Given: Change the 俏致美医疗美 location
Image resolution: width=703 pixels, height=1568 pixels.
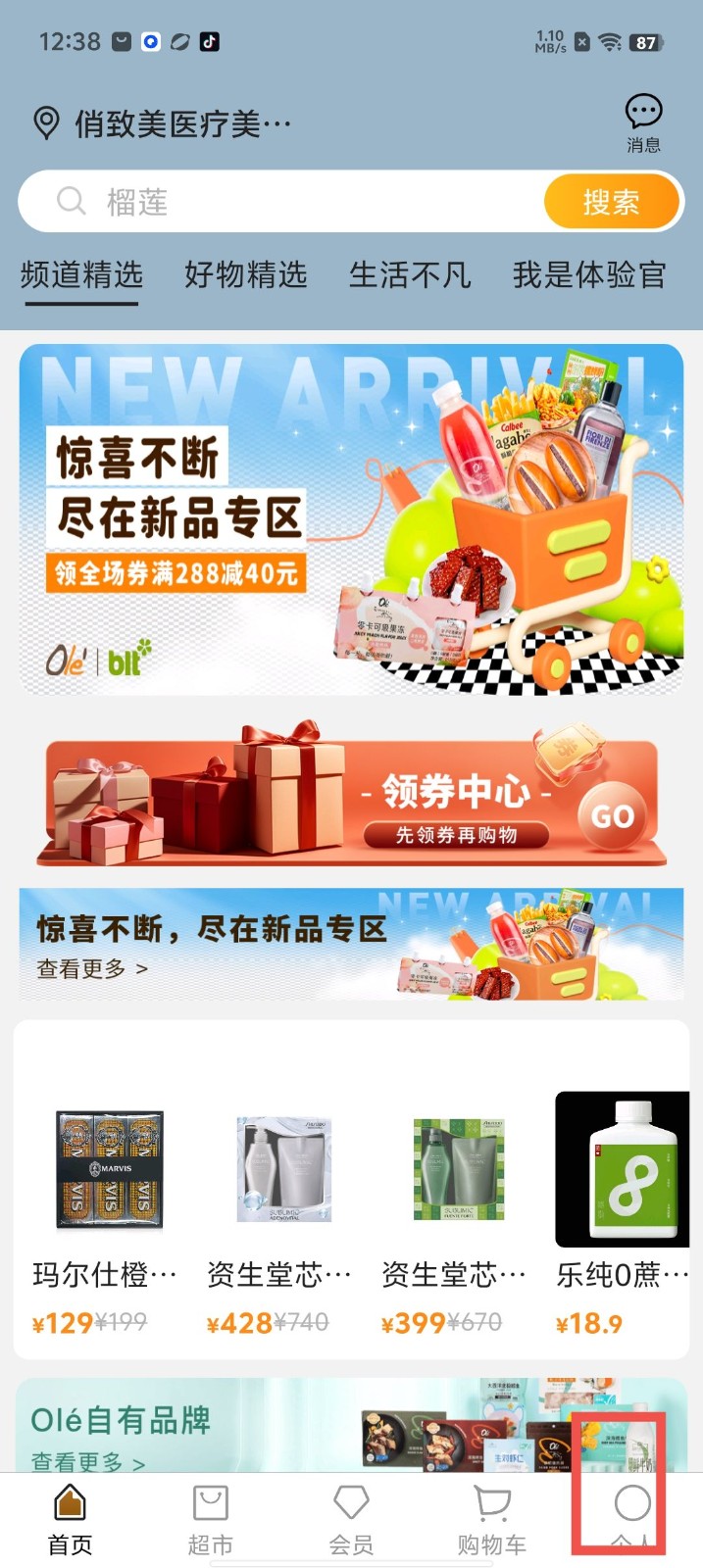Looking at the screenshot, I should click(x=167, y=124).
